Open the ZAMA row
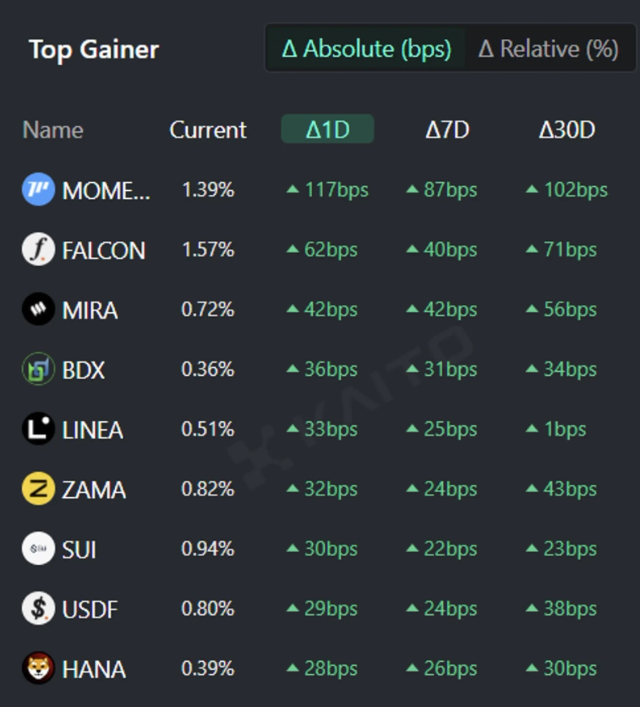The height and width of the screenshot is (707, 640). [93, 490]
